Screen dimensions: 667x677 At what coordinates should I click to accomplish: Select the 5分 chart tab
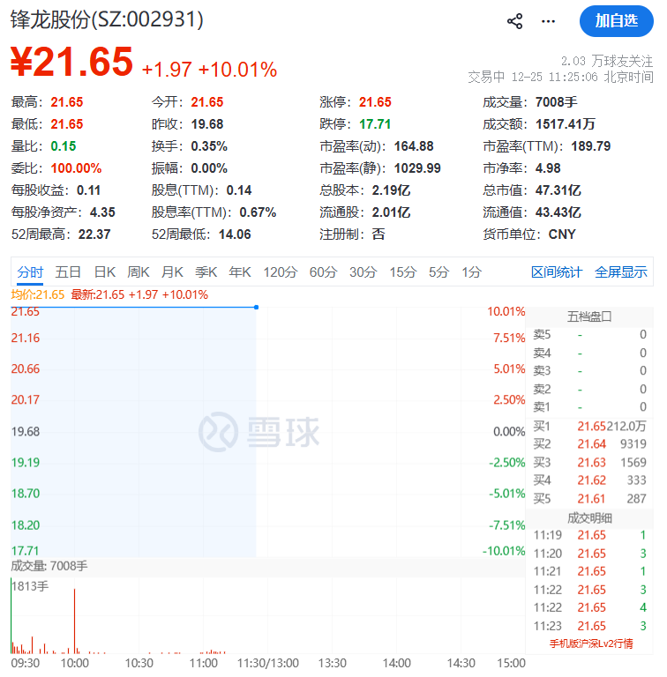[439, 272]
